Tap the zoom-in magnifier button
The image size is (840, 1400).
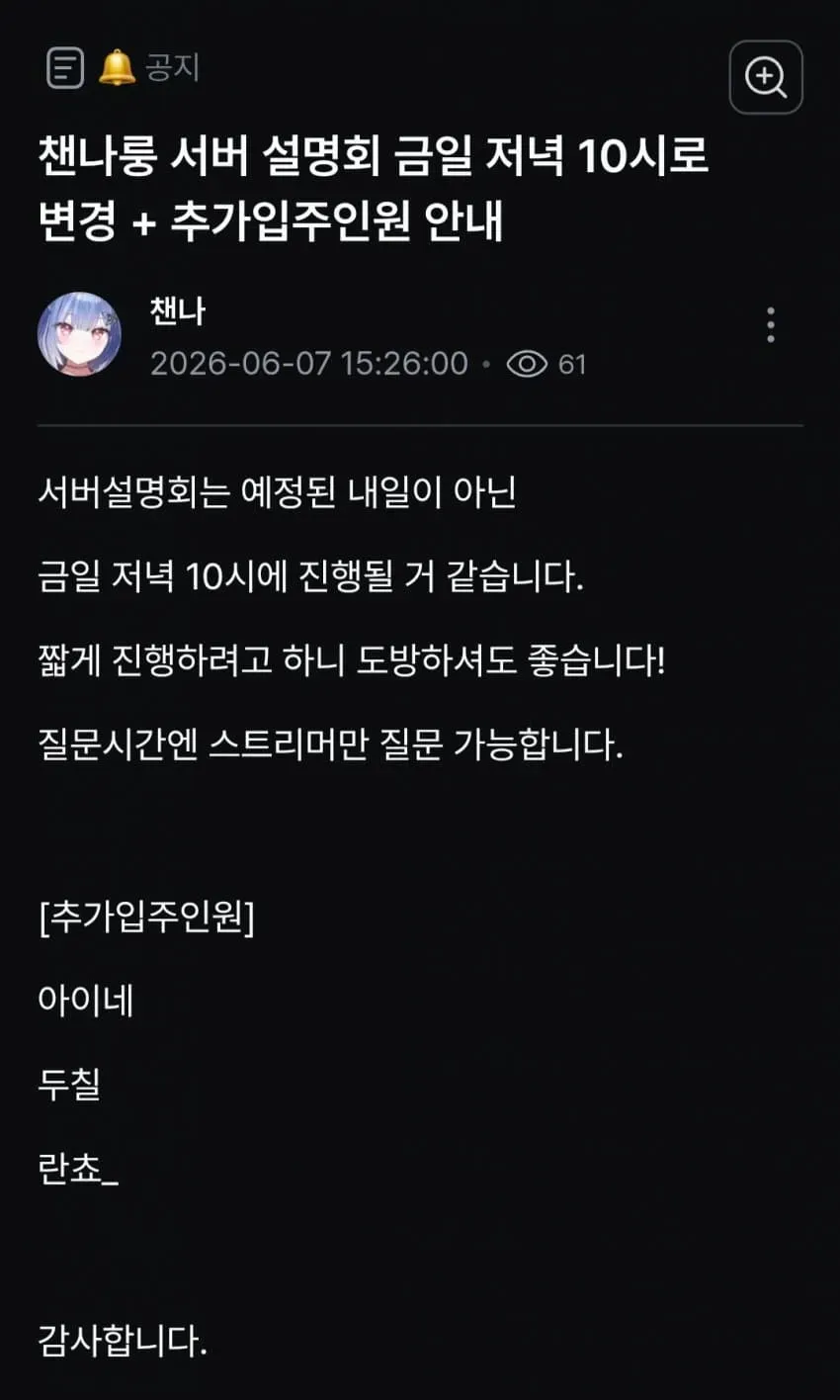(x=766, y=77)
